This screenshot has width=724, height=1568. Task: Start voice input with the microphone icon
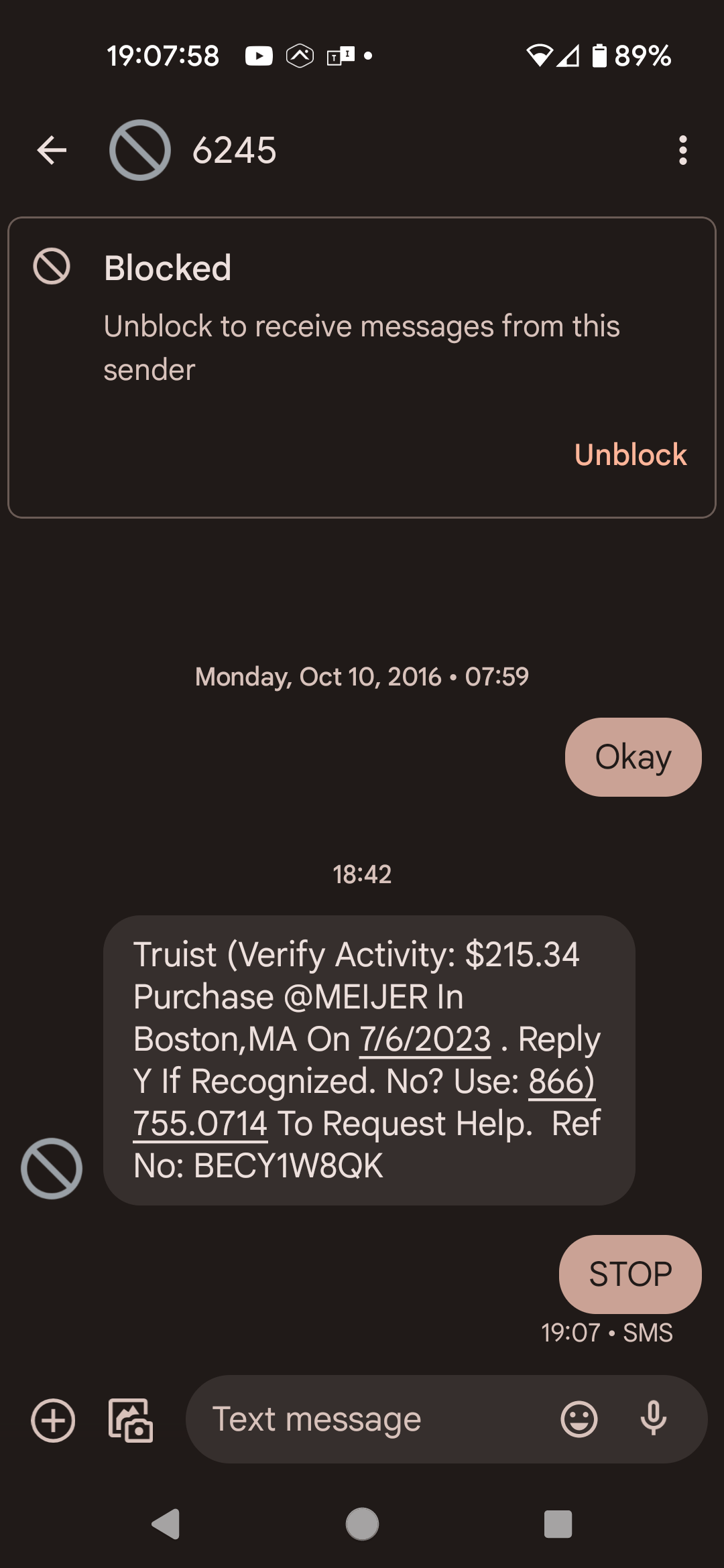coord(654,1419)
